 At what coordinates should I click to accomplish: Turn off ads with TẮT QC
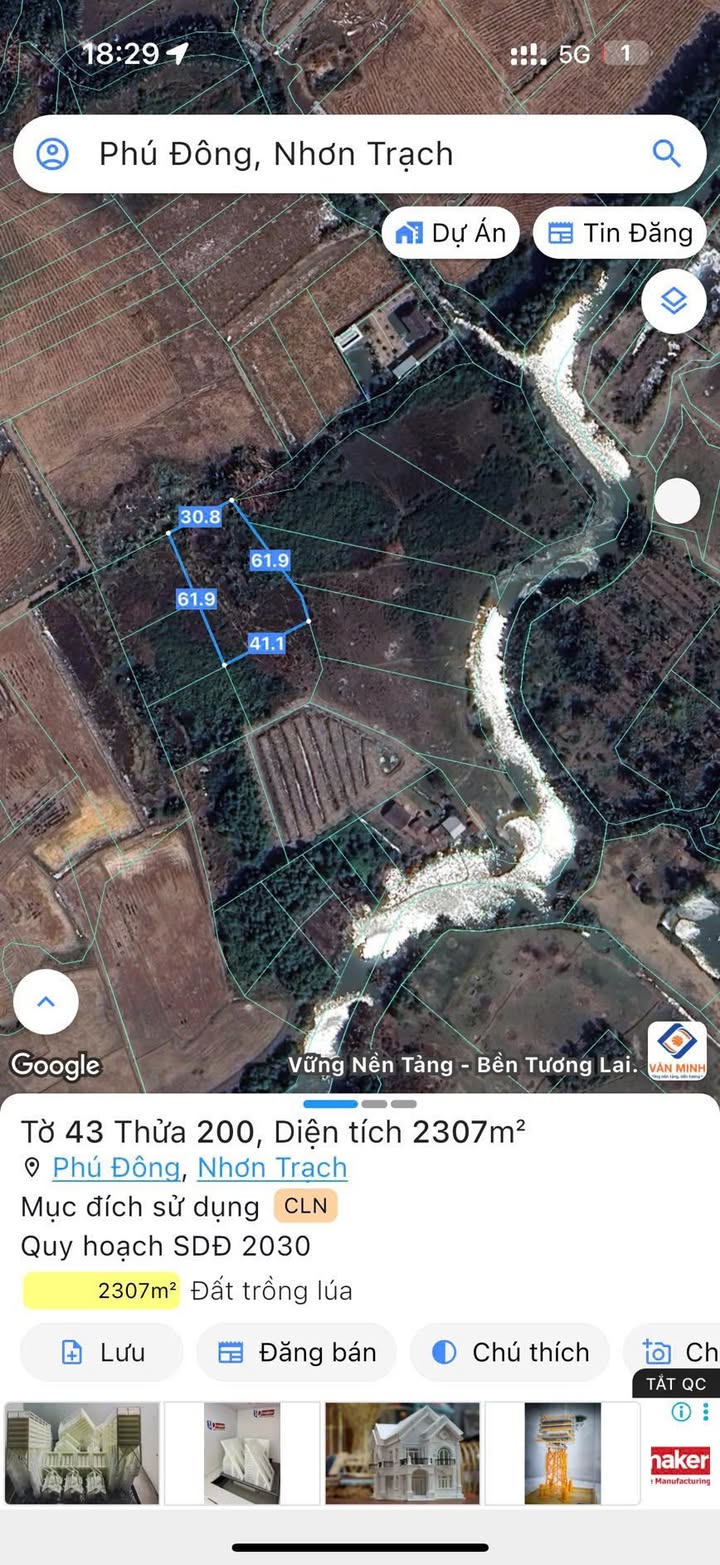tap(676, 1384)
